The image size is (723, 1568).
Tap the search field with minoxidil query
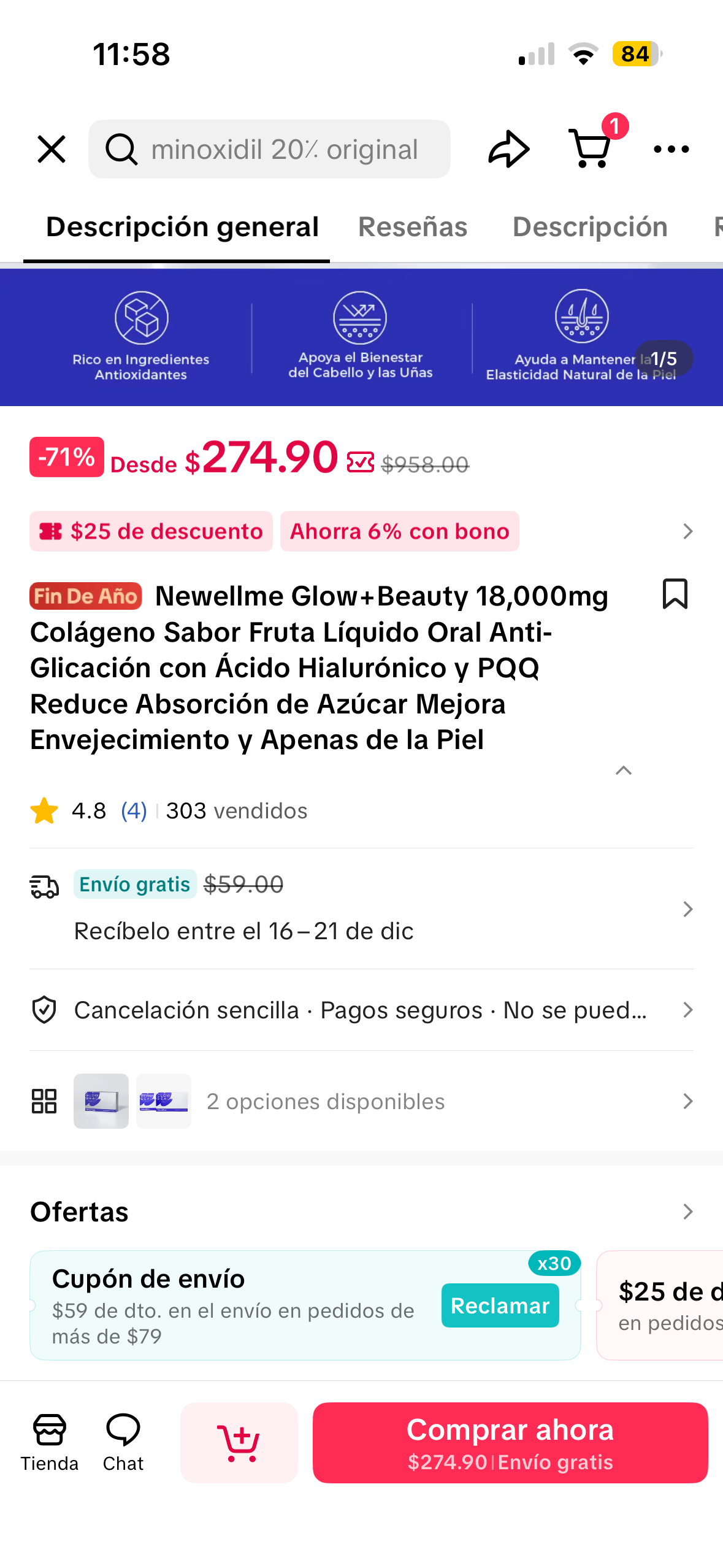(270, 149)
